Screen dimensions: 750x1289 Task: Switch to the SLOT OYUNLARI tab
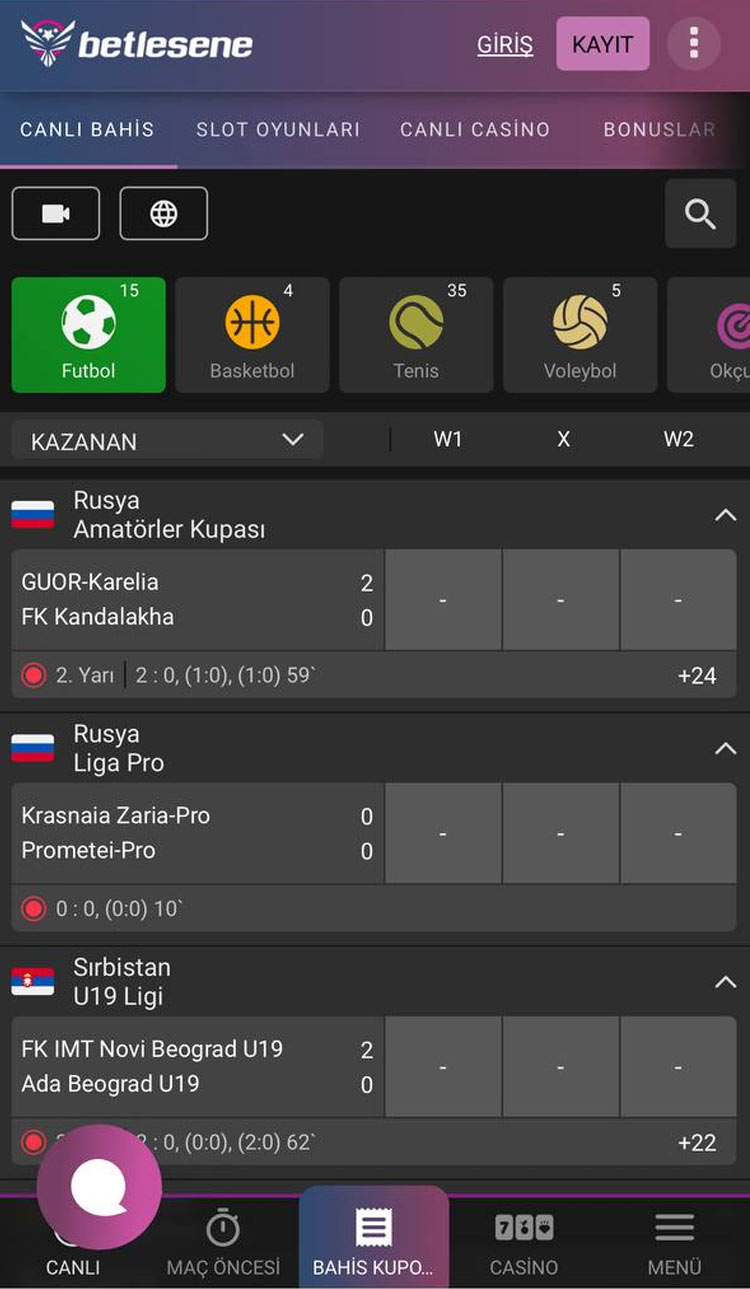pos(277,129)
